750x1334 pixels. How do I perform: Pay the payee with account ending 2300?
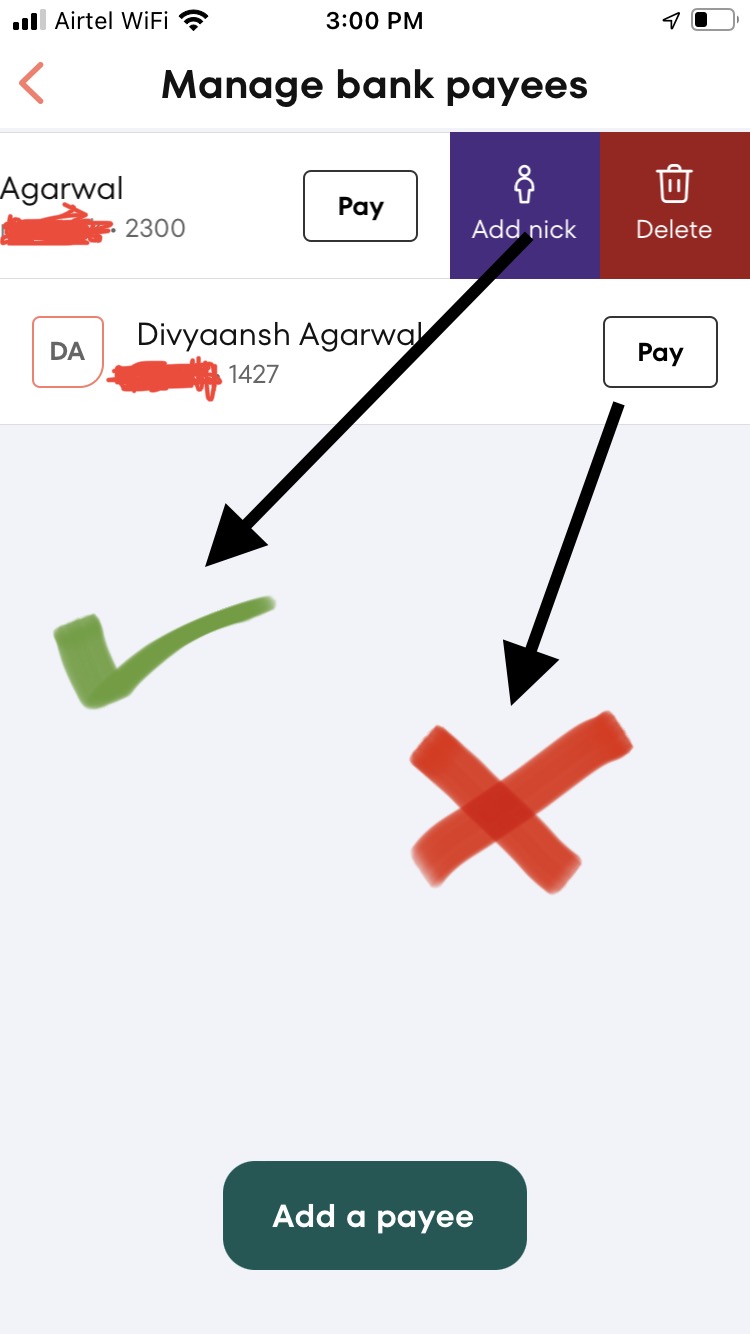360,206
